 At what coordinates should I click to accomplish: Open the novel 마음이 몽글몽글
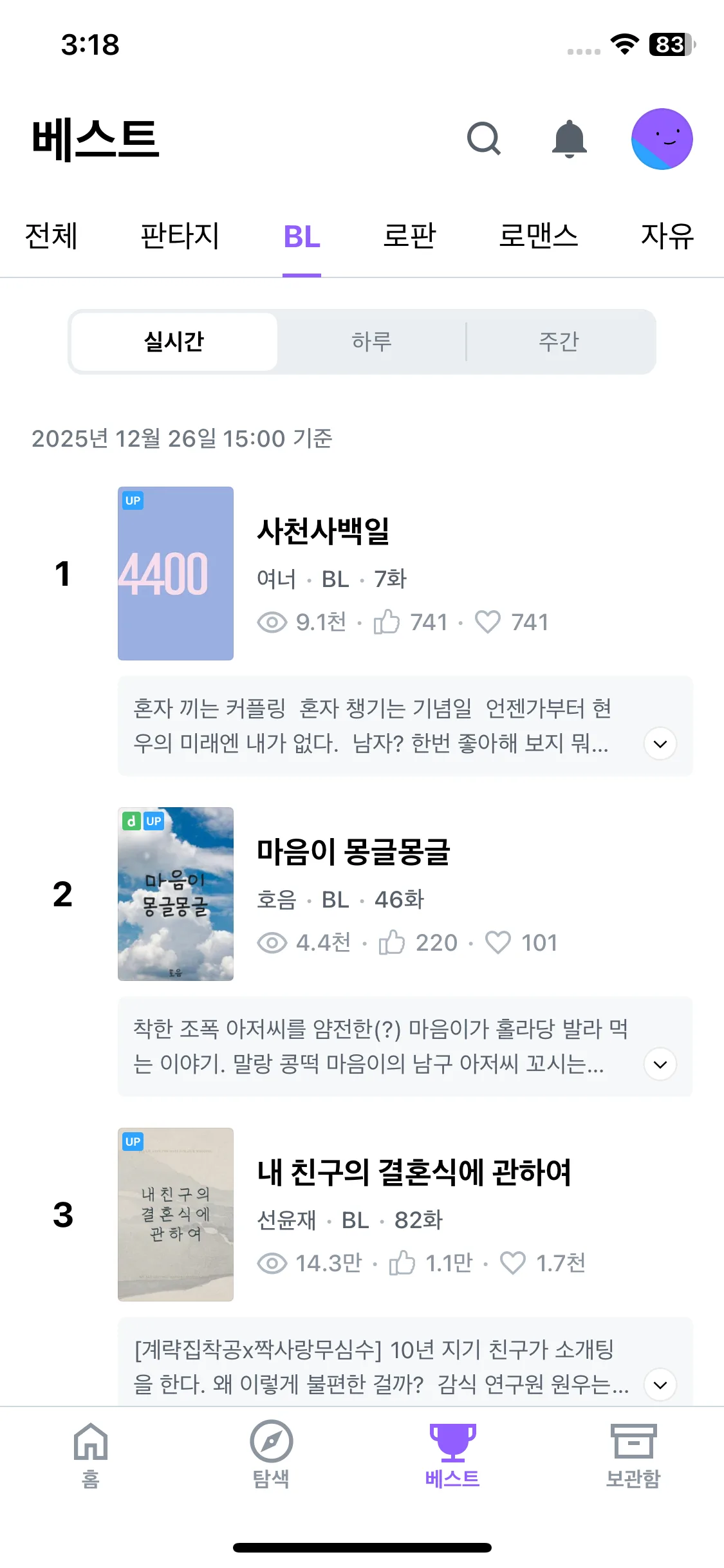[353, 852]
